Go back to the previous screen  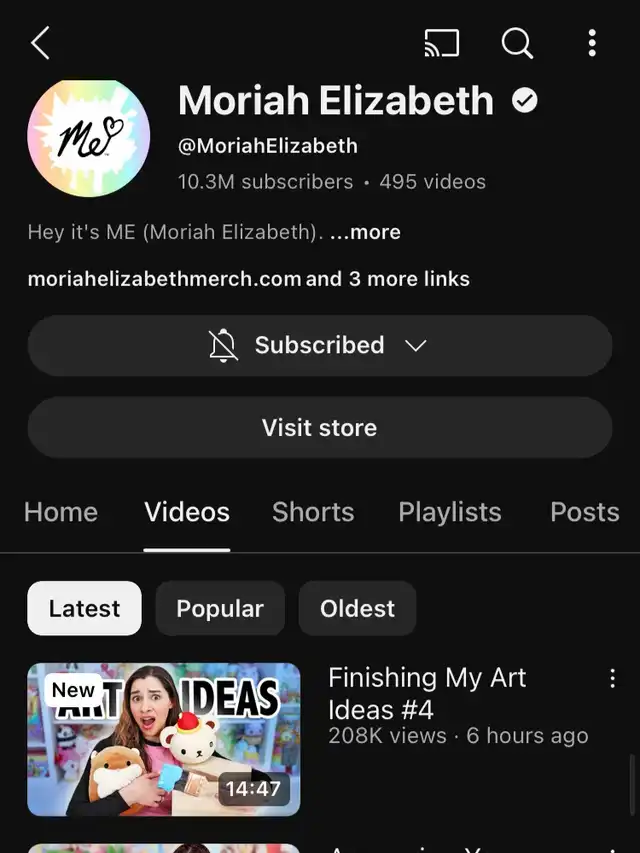click(x=40, y=43)
